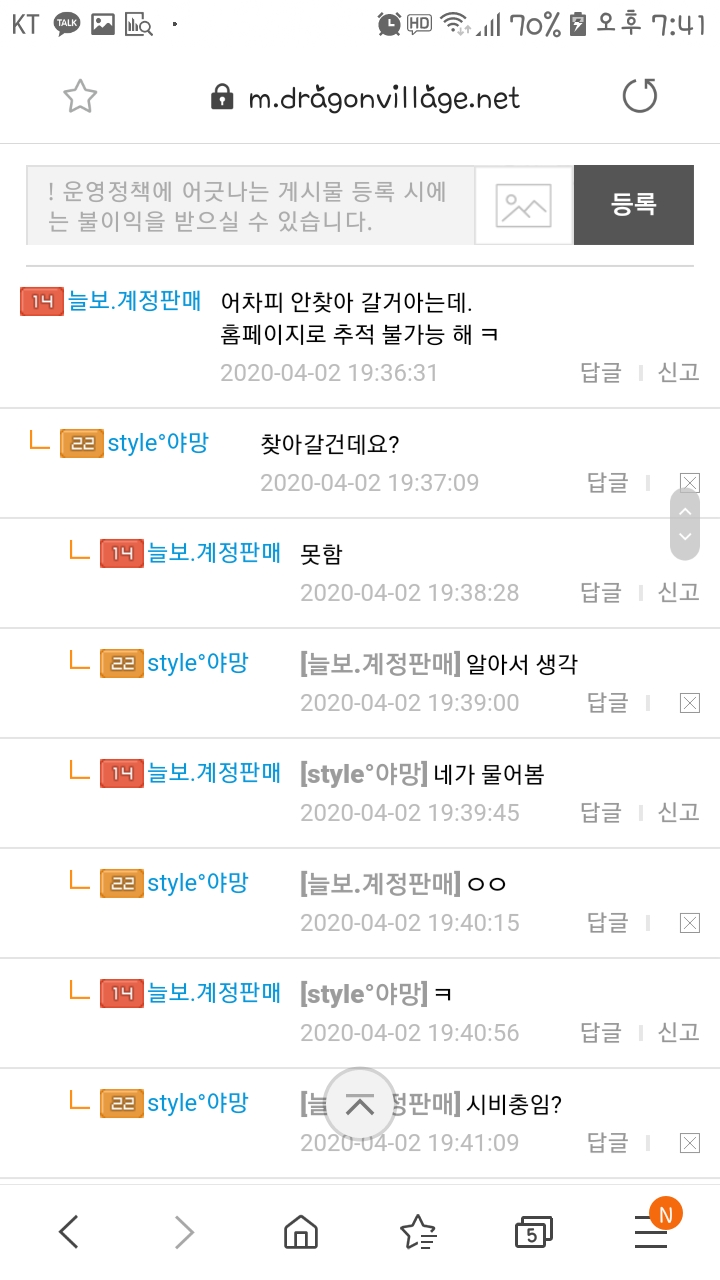Screen dimensions: 720x1280
Task: Delete the 알아서 생각 comment
Action: click(689, 703)
